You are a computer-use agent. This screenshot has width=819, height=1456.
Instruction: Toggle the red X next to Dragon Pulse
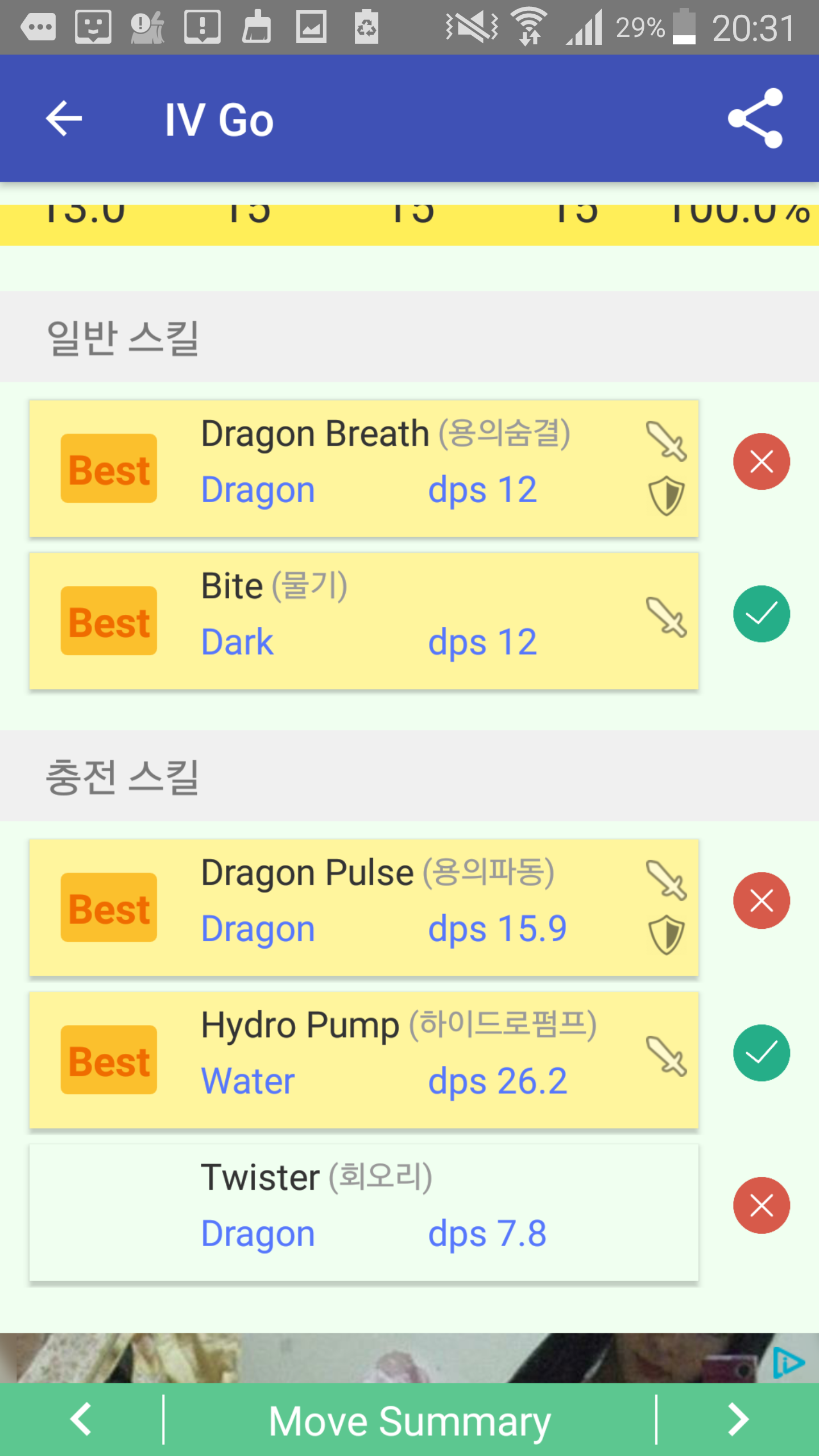(762, 900)
